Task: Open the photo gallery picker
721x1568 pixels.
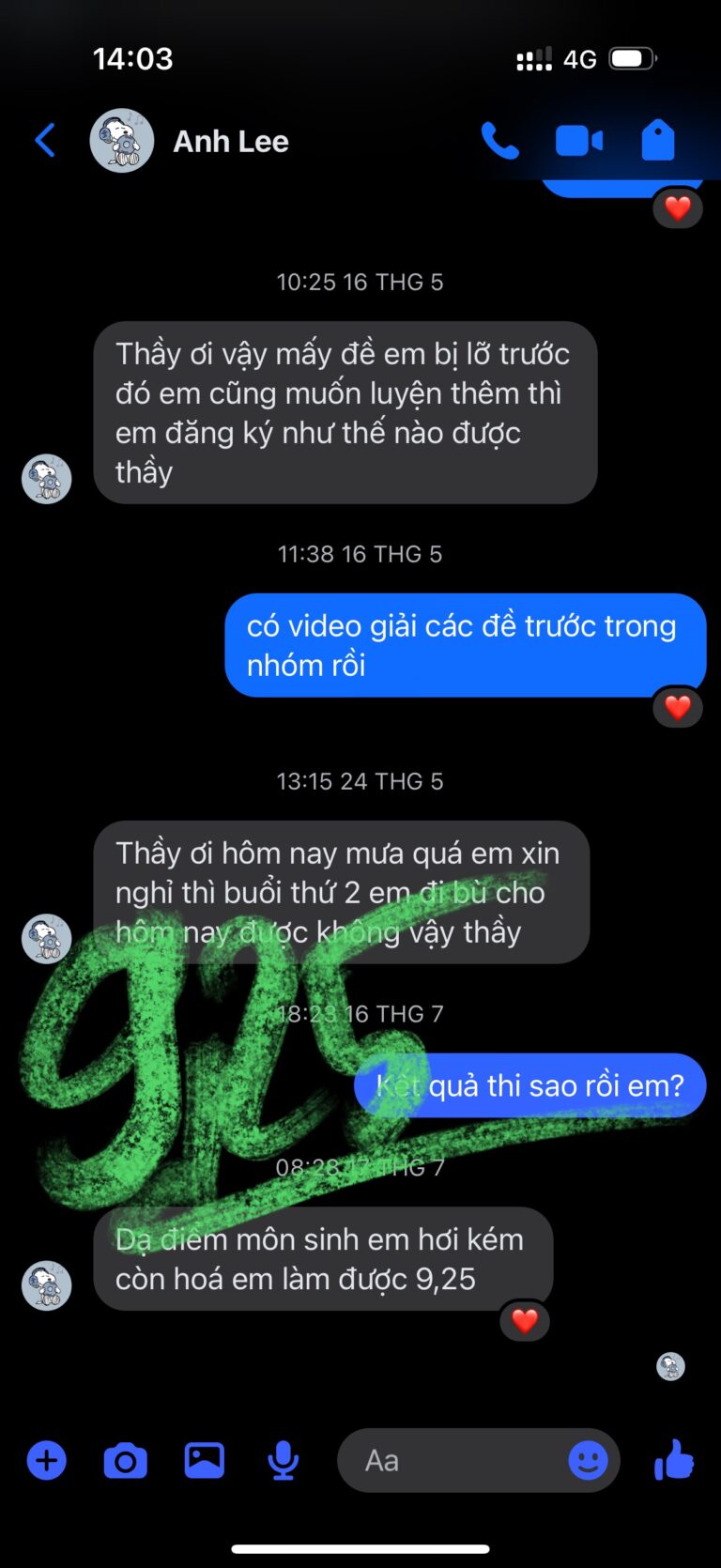Action: pos(204,1461)
